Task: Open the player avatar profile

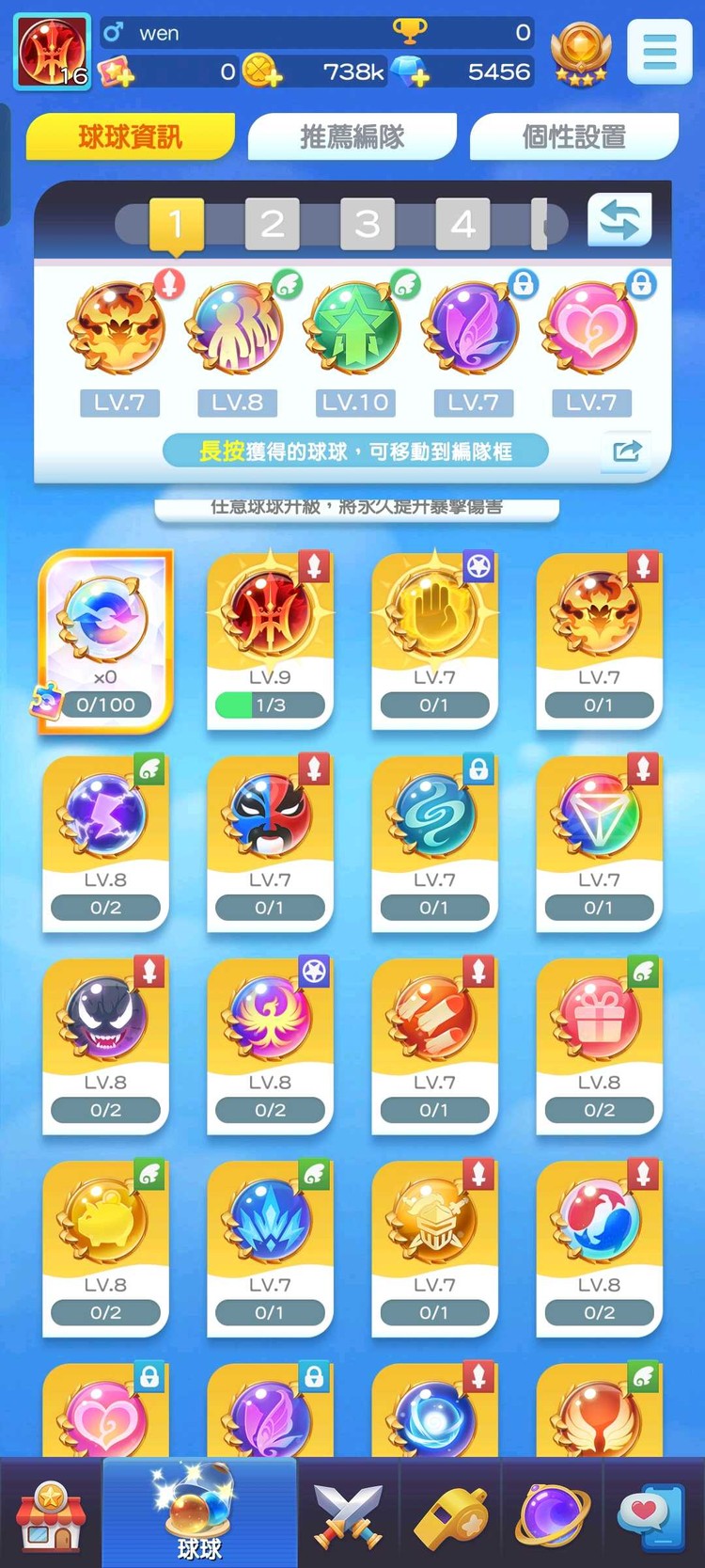Action: coord(53,52)
